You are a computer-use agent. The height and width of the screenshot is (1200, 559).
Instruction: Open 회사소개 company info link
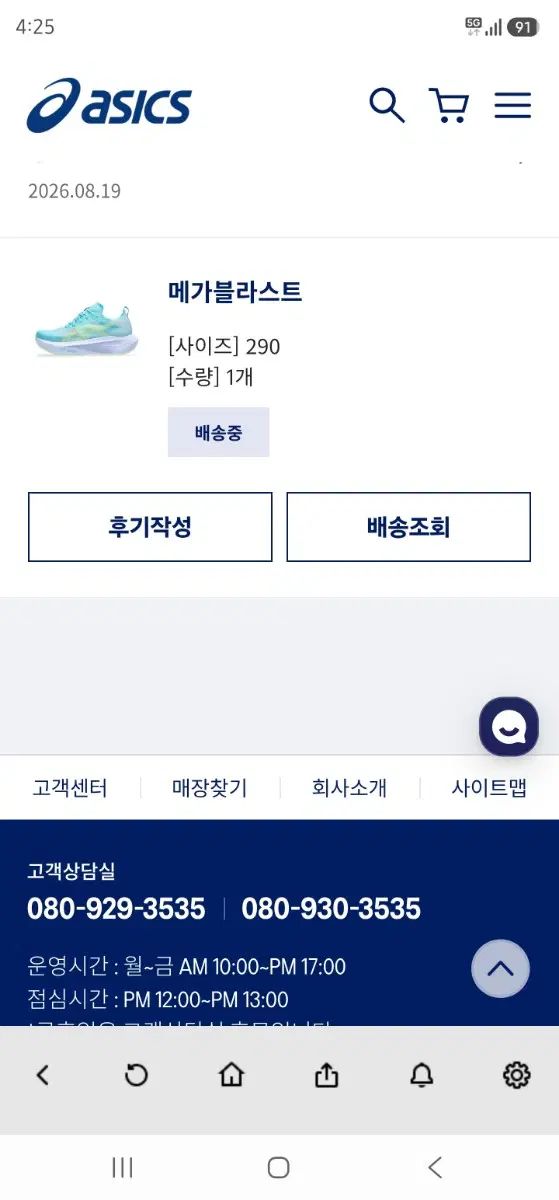pyautogui.click(x=349, y=788)
